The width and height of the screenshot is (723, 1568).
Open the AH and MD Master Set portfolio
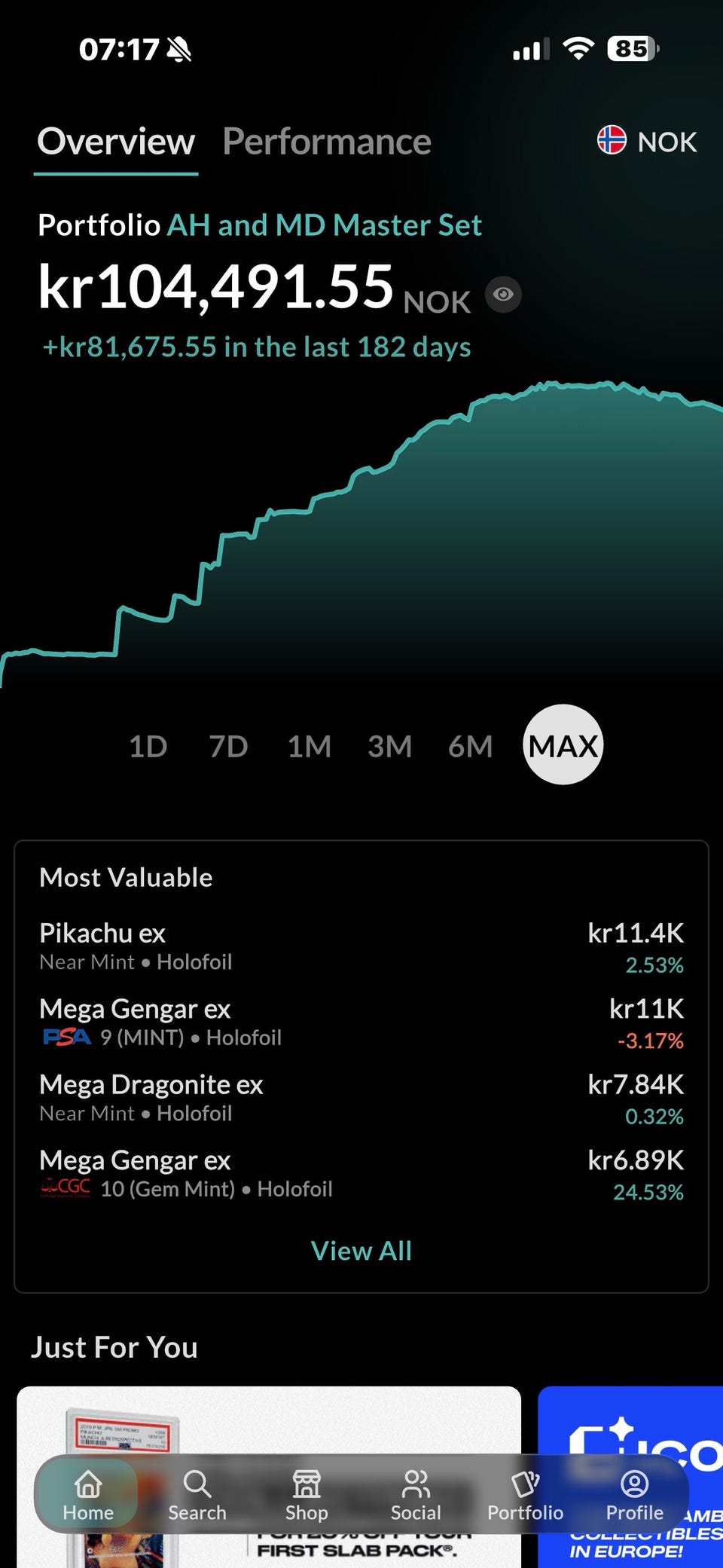point(324,225)
